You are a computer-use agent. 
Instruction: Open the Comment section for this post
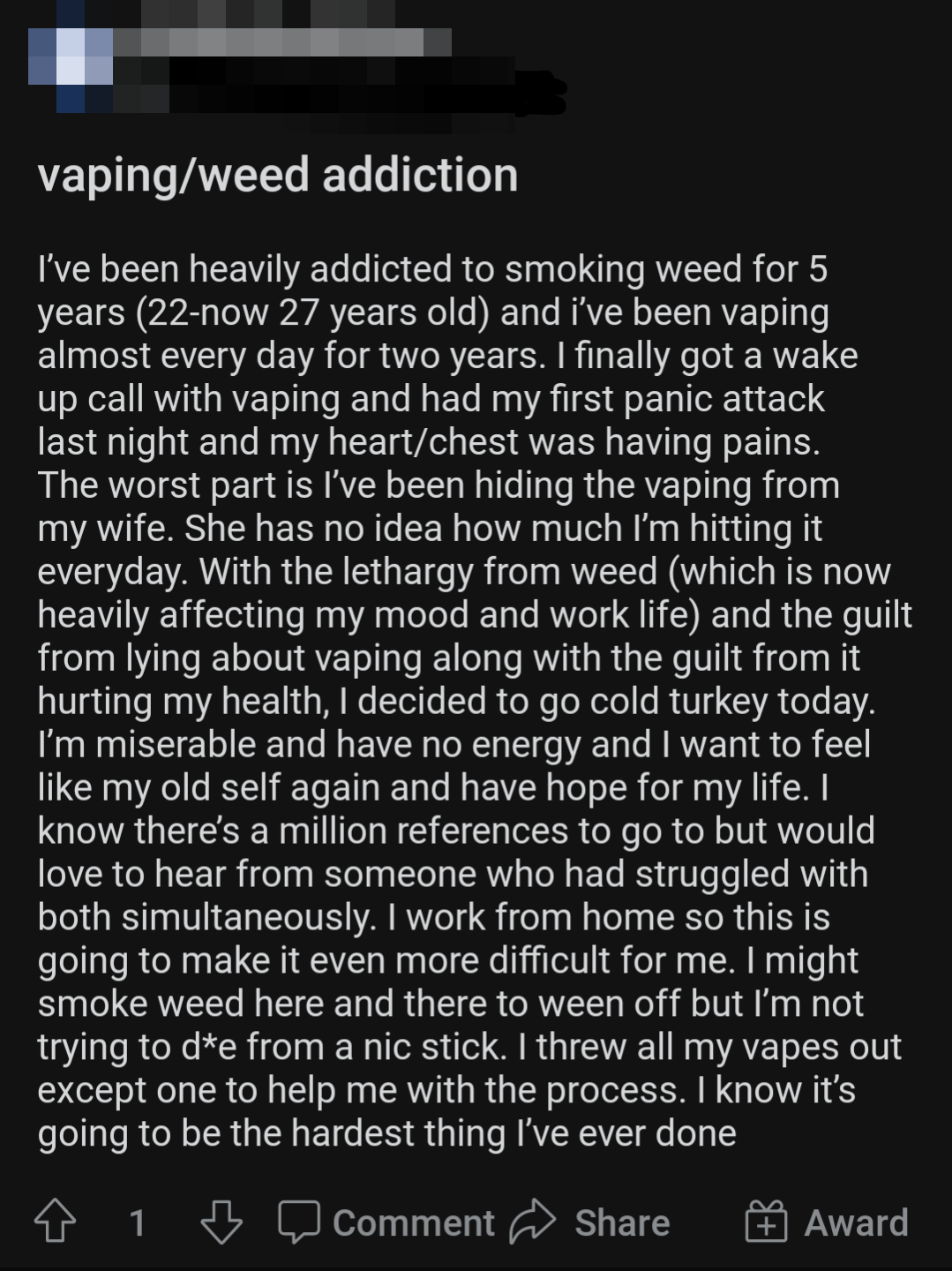(386, 1222)
